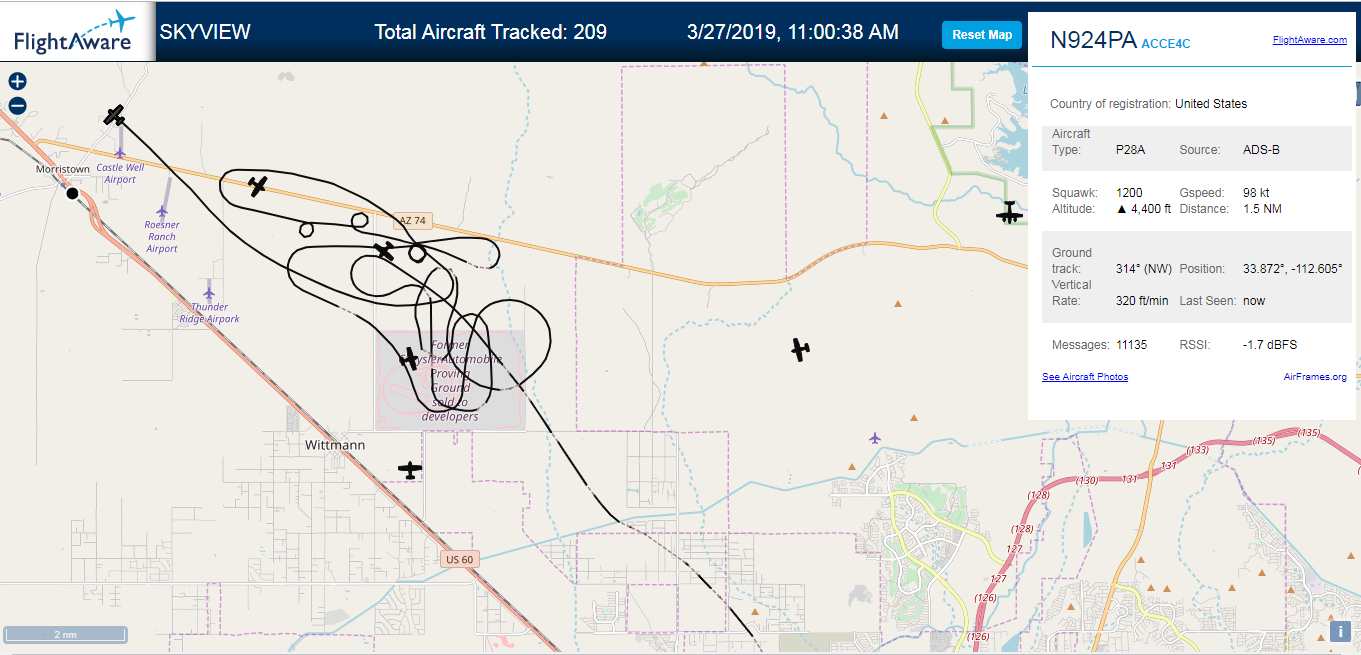Select the aircraft south of Wittmann
1361x655 pixels.
point(410,468)
